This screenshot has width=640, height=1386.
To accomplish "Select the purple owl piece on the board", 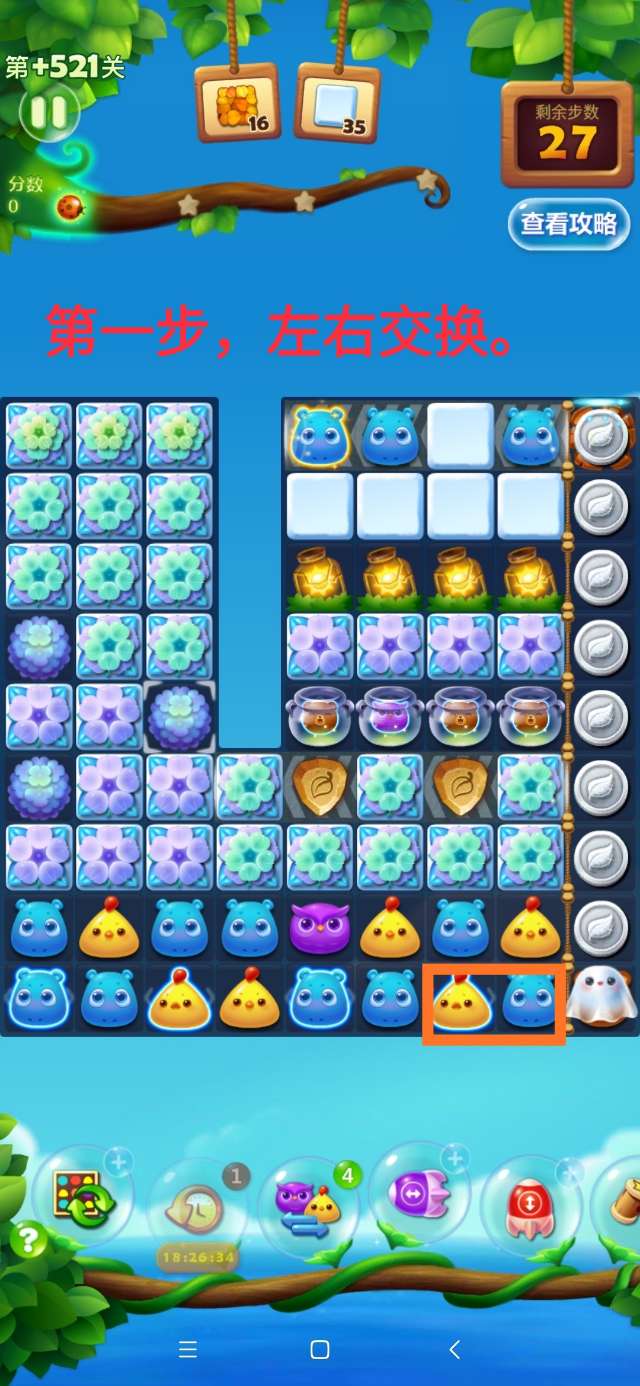I will (x=320, y=927).
